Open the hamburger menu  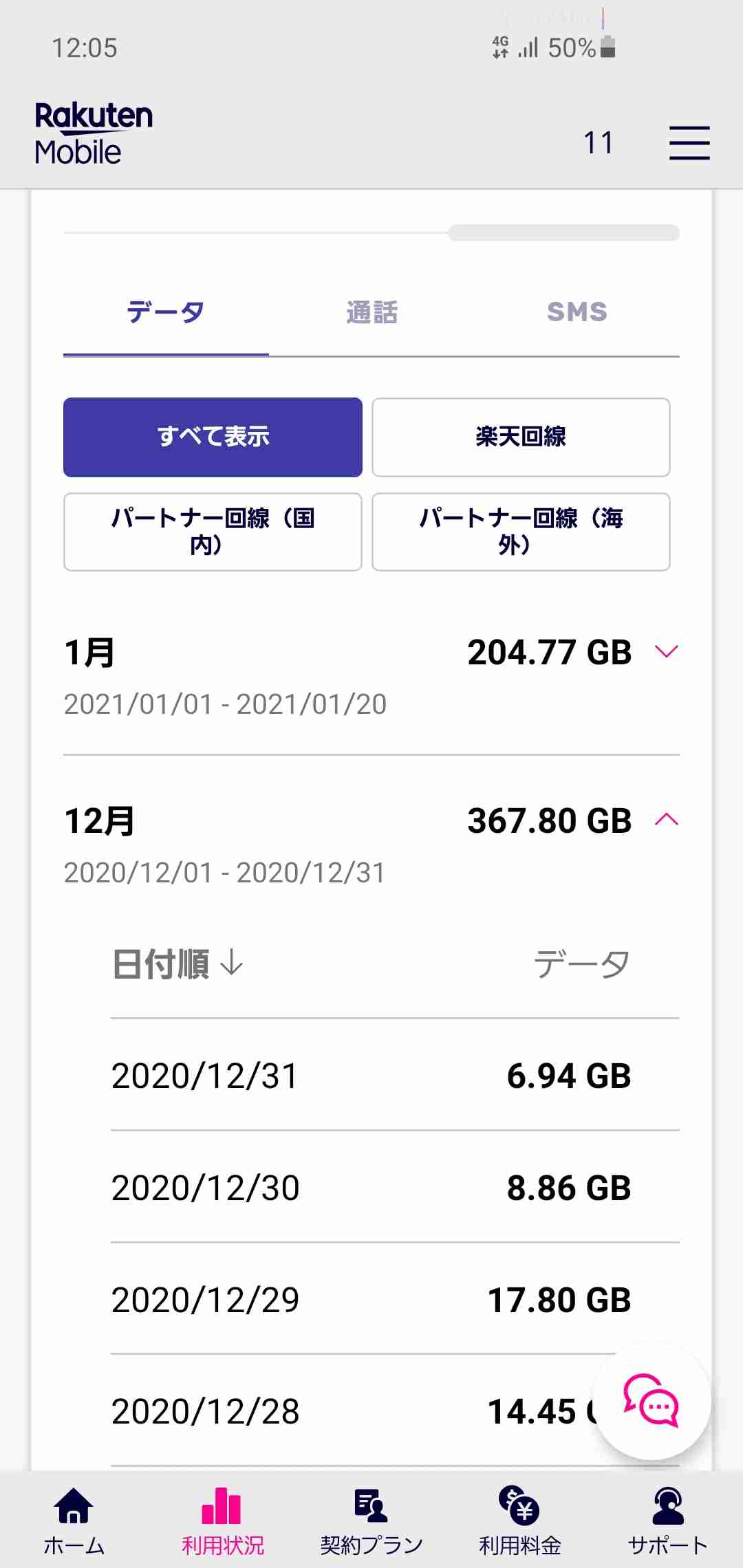click(689, 143)
